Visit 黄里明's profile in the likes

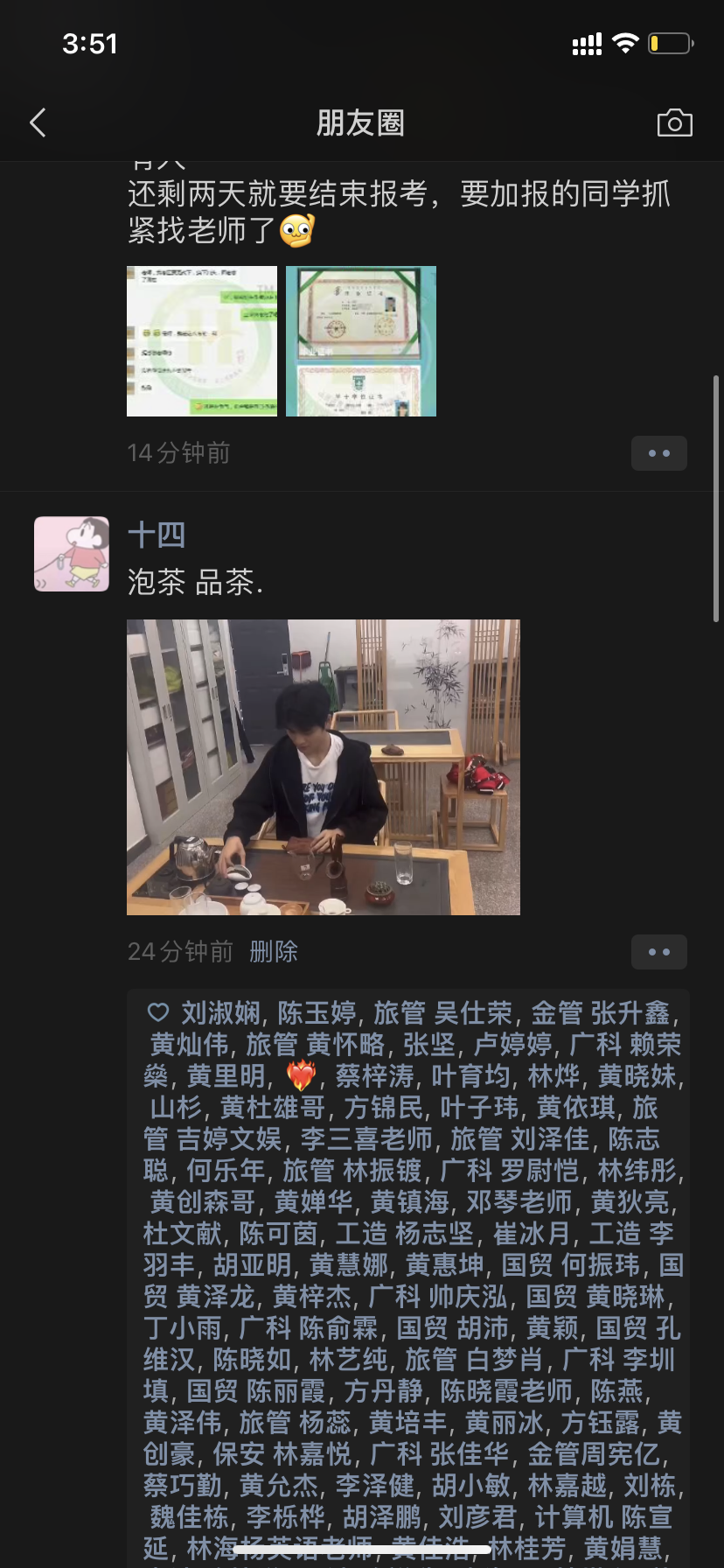[226, 1076]
